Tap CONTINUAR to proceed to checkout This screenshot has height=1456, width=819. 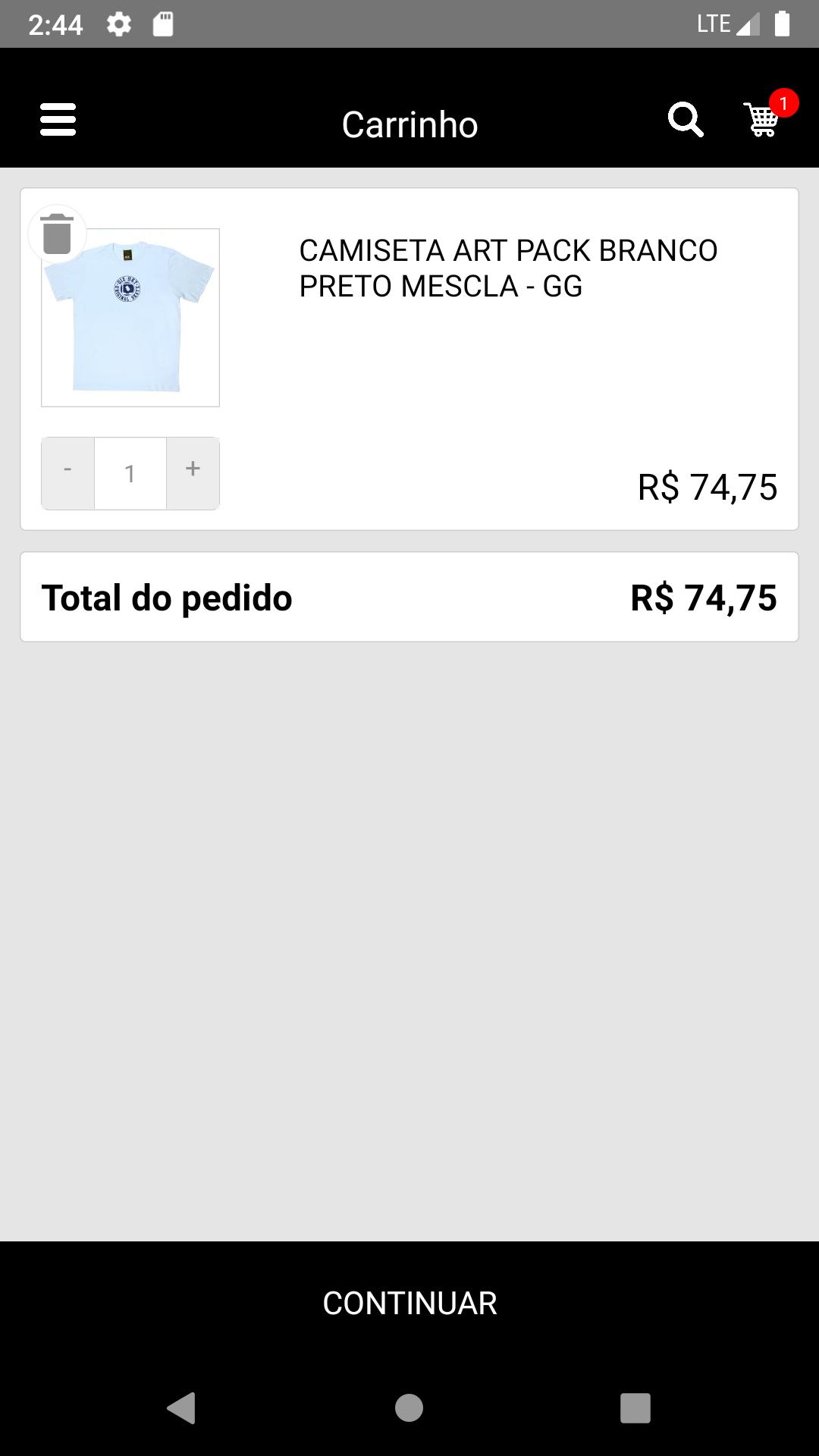click(x=409, y=1303)
